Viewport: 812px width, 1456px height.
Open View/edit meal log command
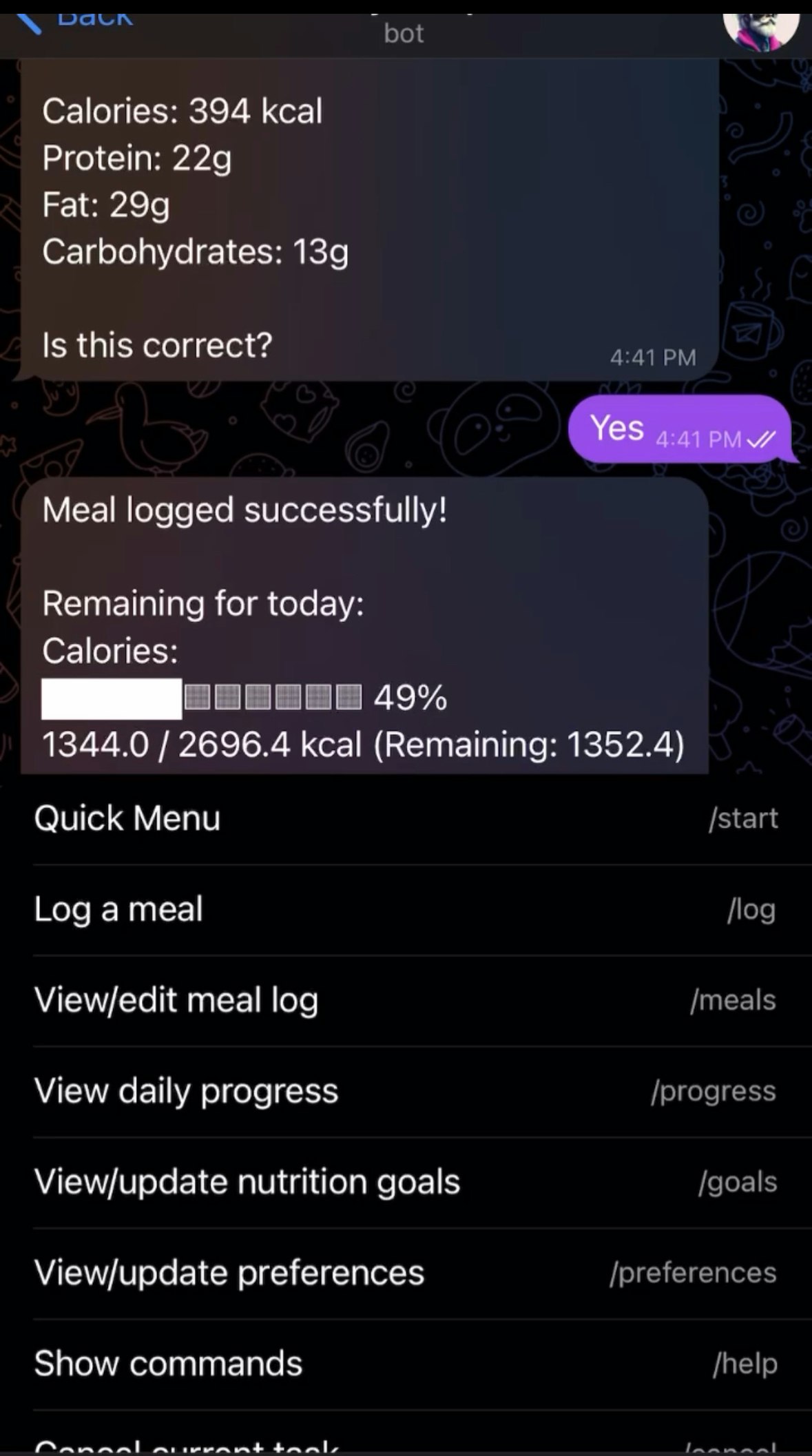pyautogui.click(x=406, y=1001)
